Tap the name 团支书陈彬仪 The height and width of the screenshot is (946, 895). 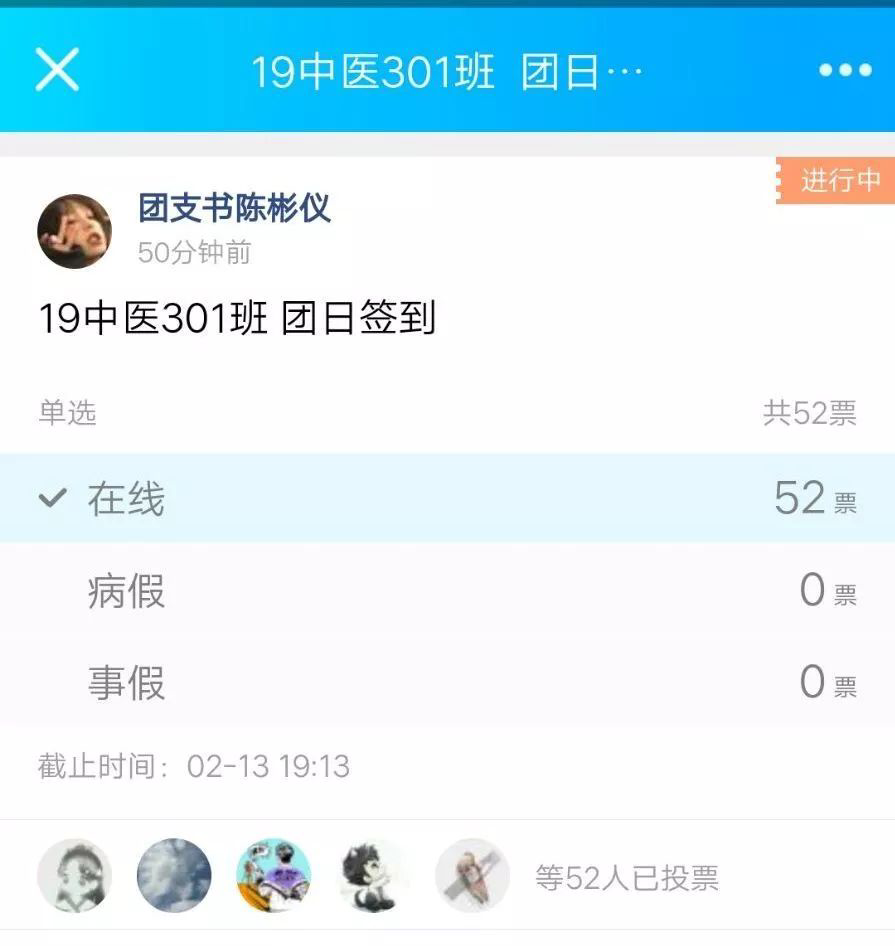pos(234,208)
